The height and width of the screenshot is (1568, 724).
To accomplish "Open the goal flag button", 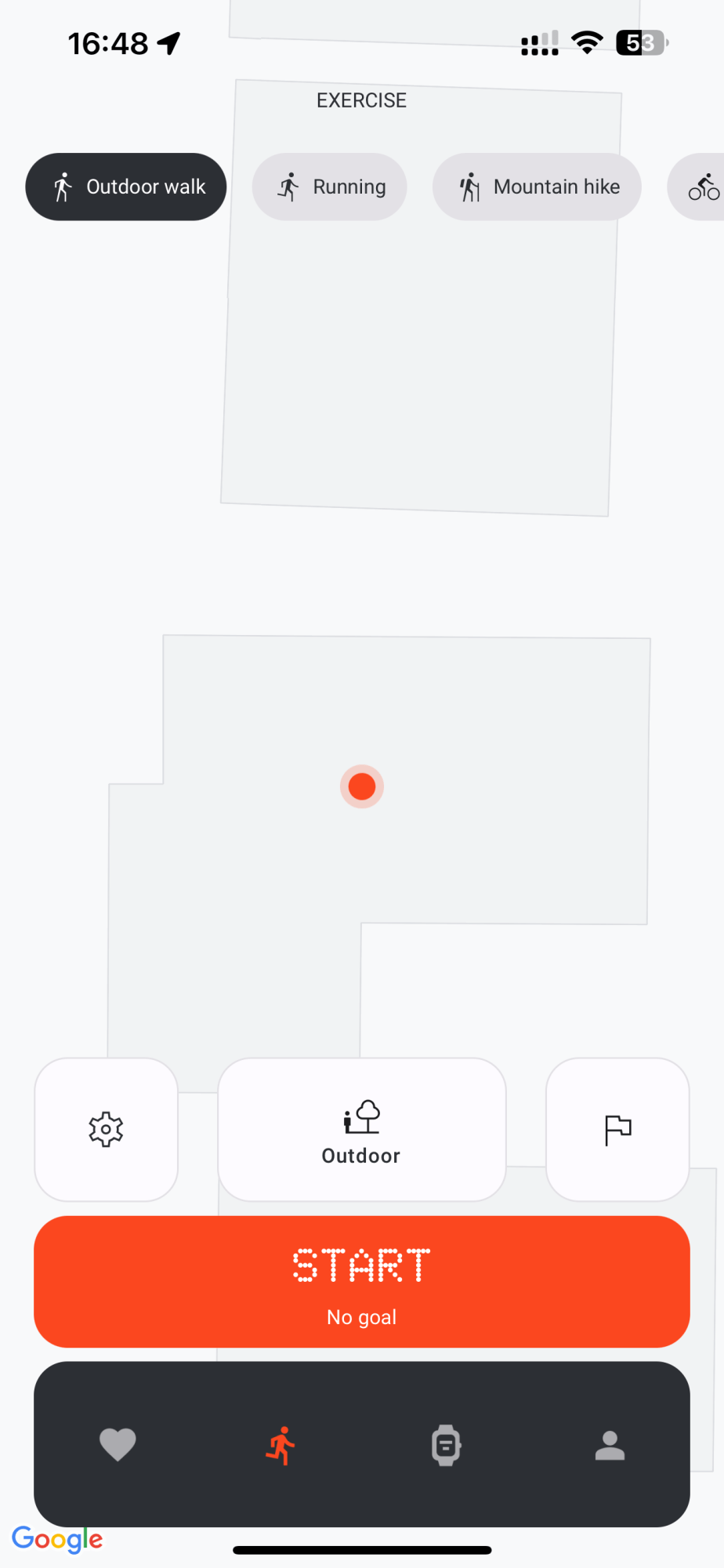I will pos(617,1130).
